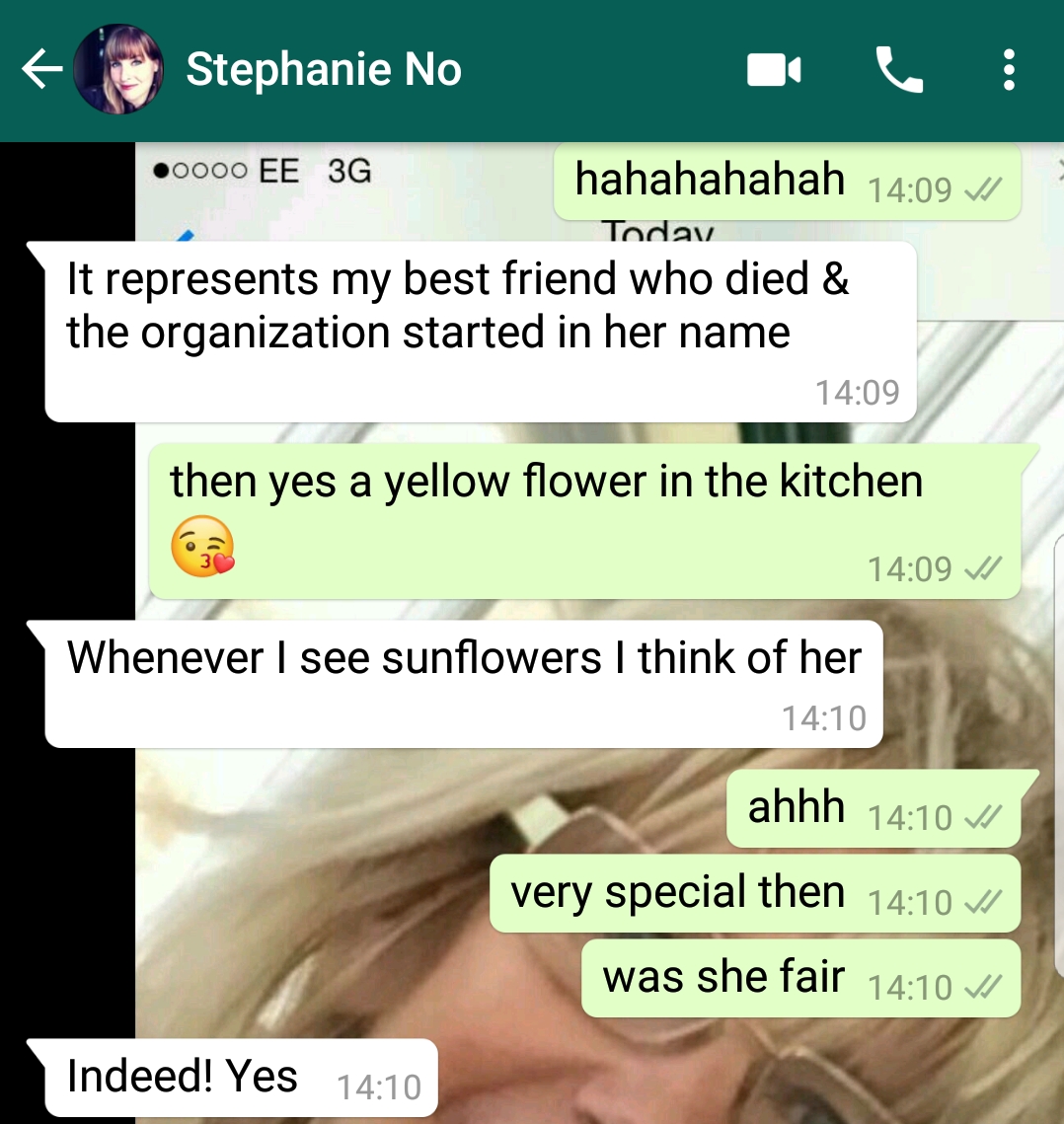Start a video call with Stephanie
The width and height of the screenshot is (1064, 1124).
pyautogui.click(x=774, y=70)
